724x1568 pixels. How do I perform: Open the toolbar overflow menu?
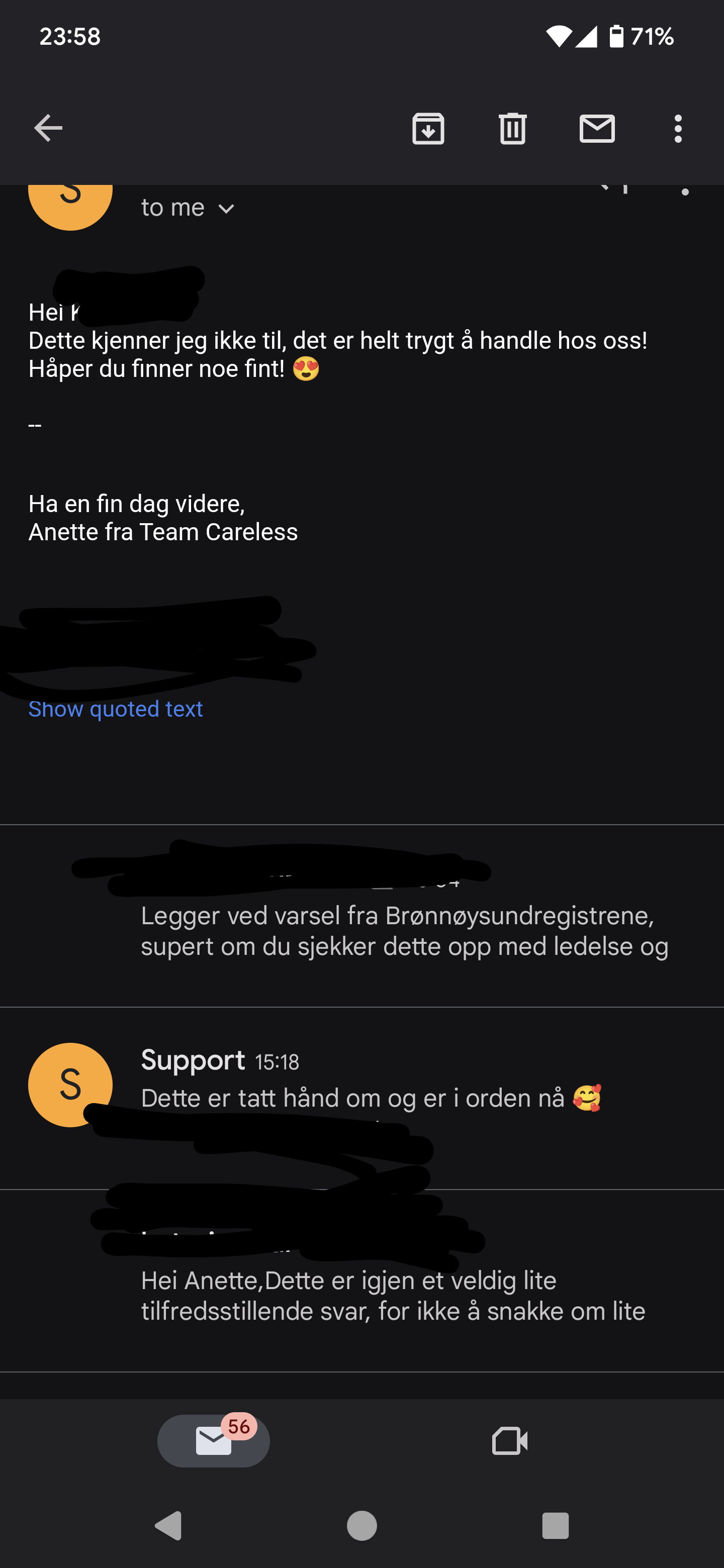point(678,129)
